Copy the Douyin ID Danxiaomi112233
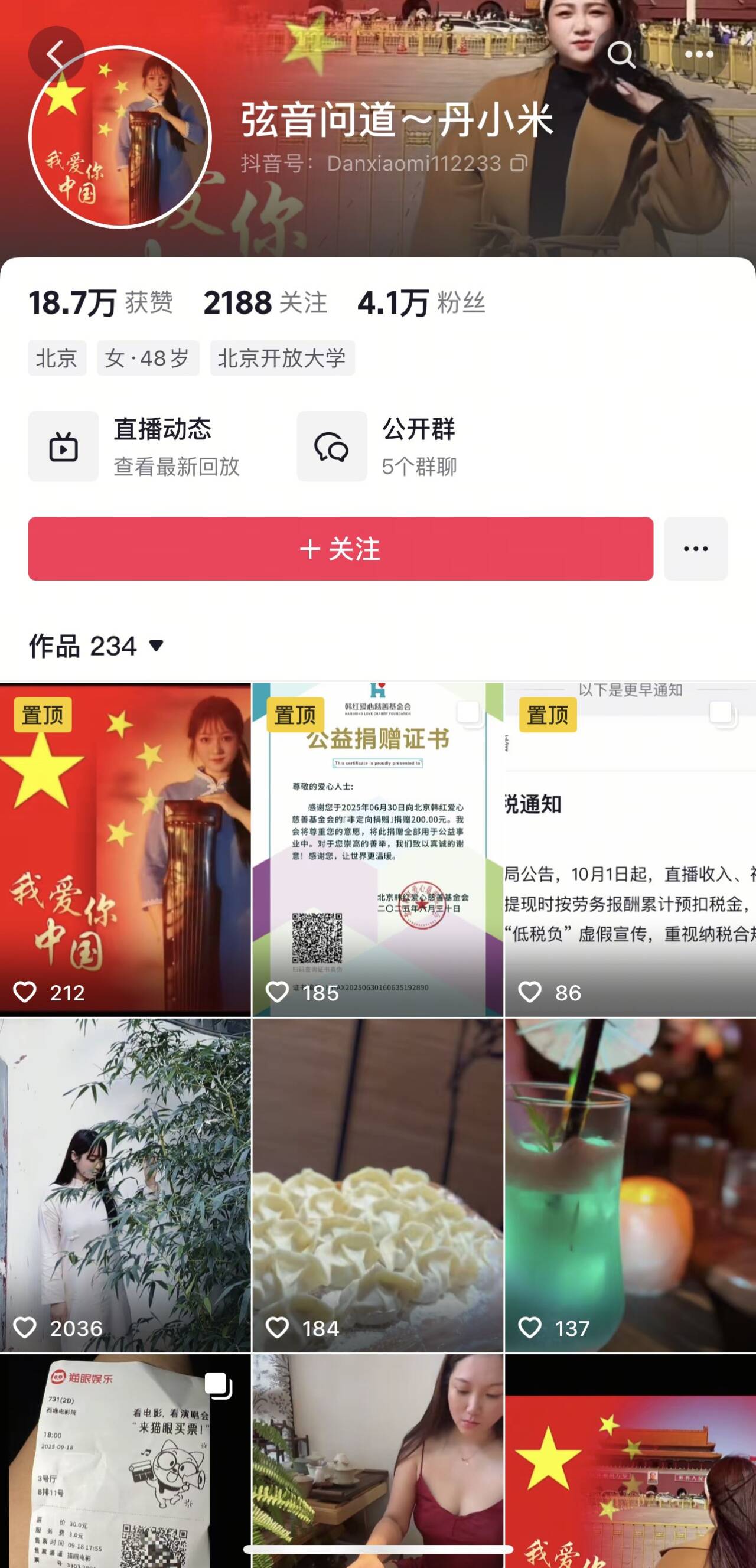Image resolution: width=756 pixels, height=1568 pixels. point(519,163)
